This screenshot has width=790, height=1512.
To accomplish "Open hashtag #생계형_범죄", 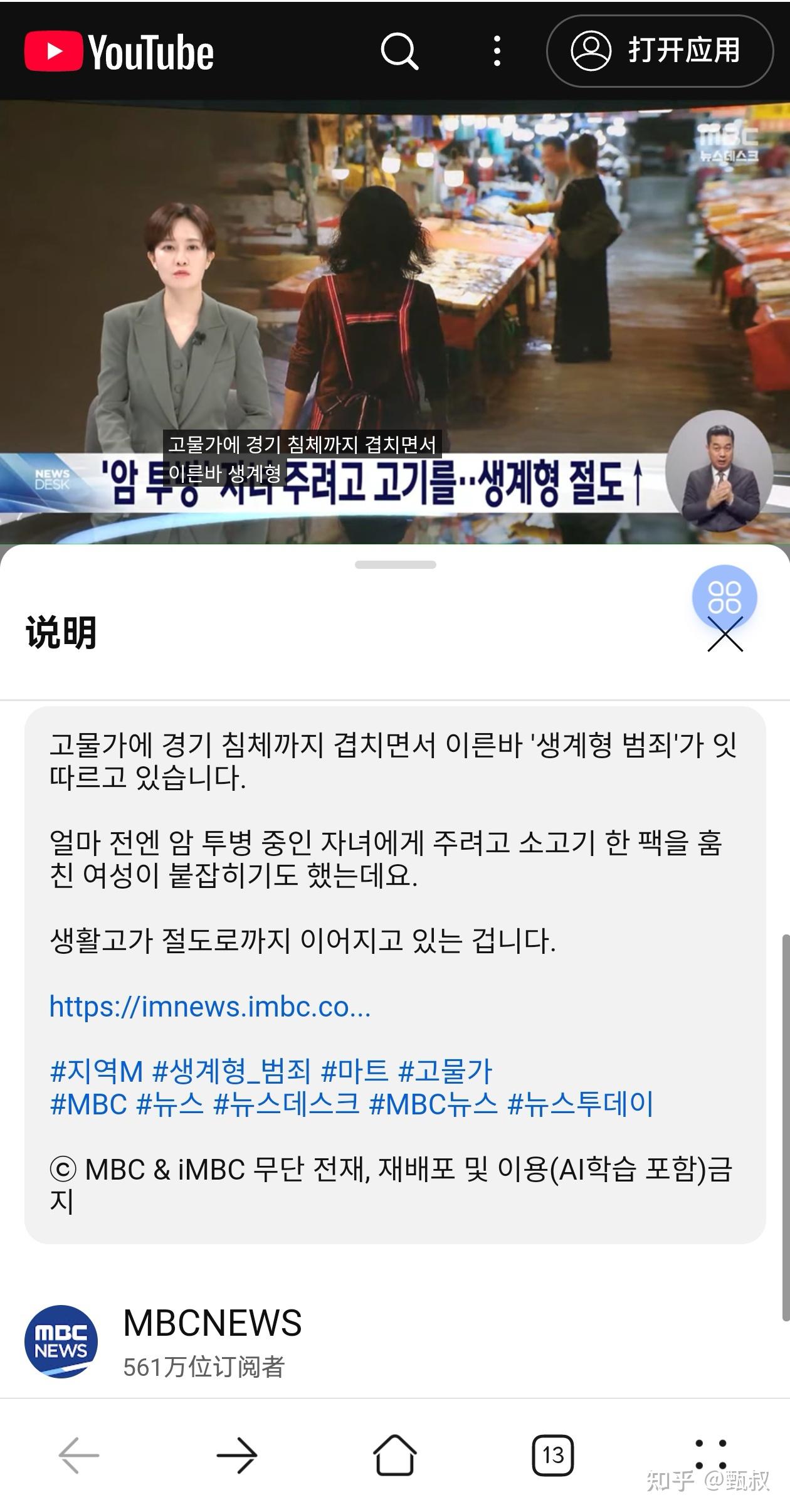I will tap(232, 1071).
